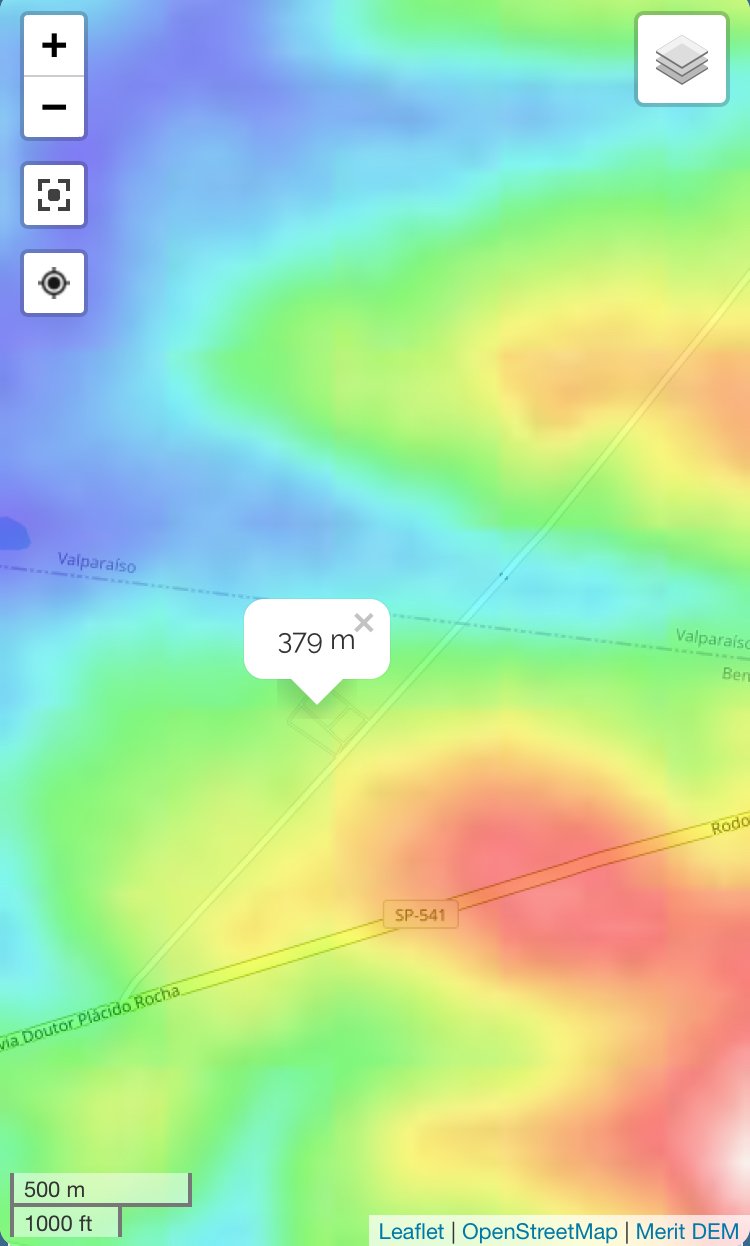The width and height of the screenshot is (750, 1246).
Task: Close the 379 m elevation popup
Action: point(364,623)
